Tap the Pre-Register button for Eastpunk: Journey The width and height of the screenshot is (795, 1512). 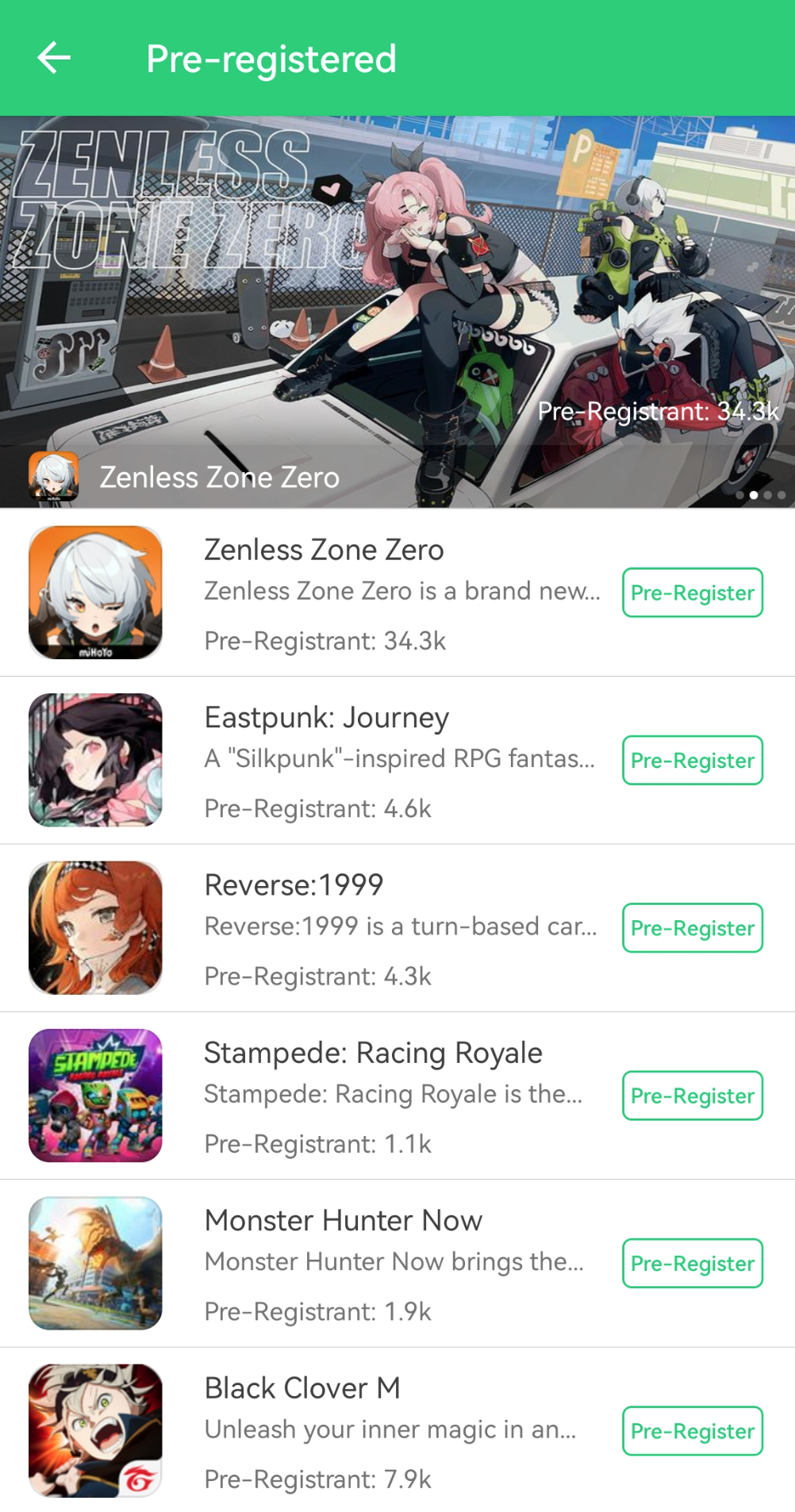(691, 760)
